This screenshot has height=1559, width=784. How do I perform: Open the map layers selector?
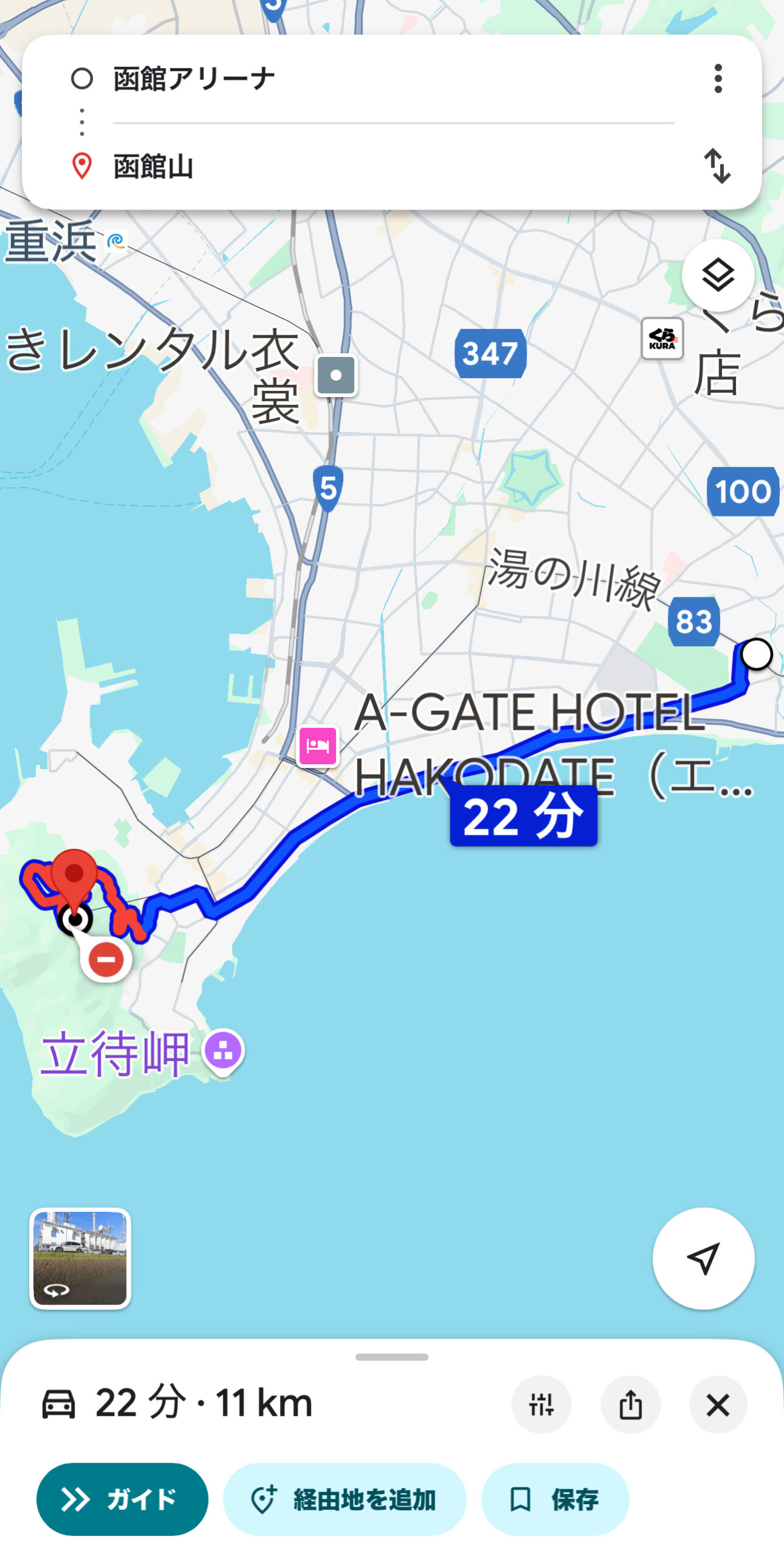pos(718,276)
